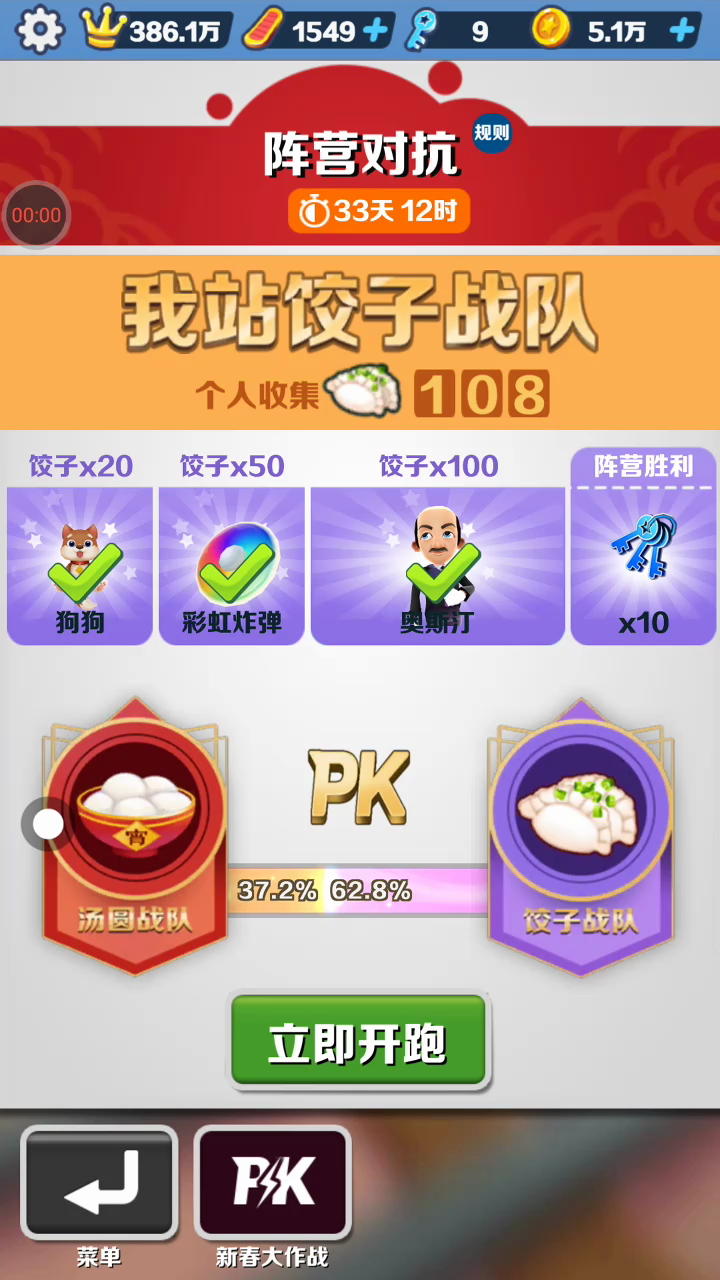Tap 立即开跑 to start running

358,1042
